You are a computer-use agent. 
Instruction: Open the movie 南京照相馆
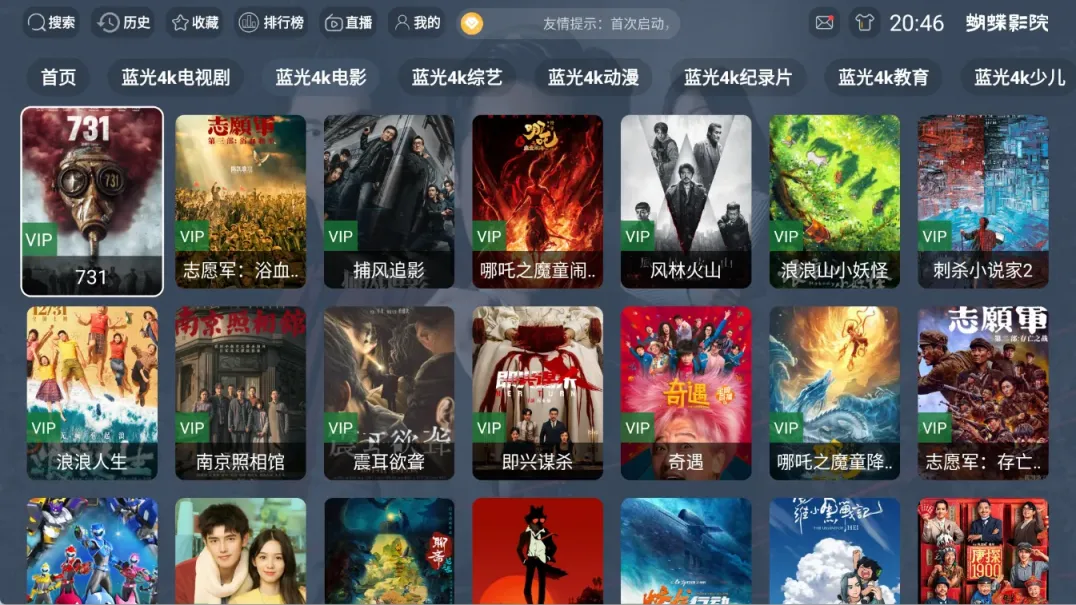[x=240, y=392]
